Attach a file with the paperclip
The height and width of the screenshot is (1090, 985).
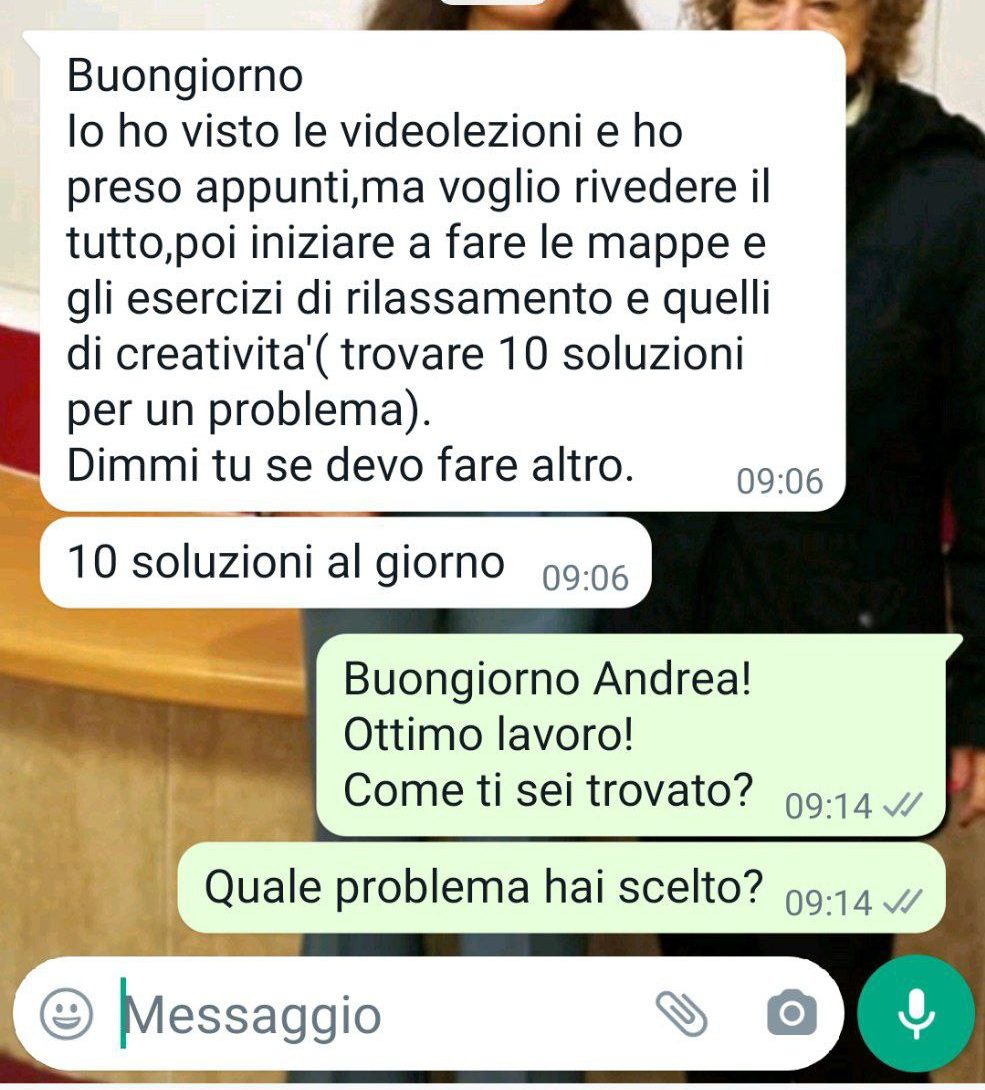click(x=681, y=1014)
